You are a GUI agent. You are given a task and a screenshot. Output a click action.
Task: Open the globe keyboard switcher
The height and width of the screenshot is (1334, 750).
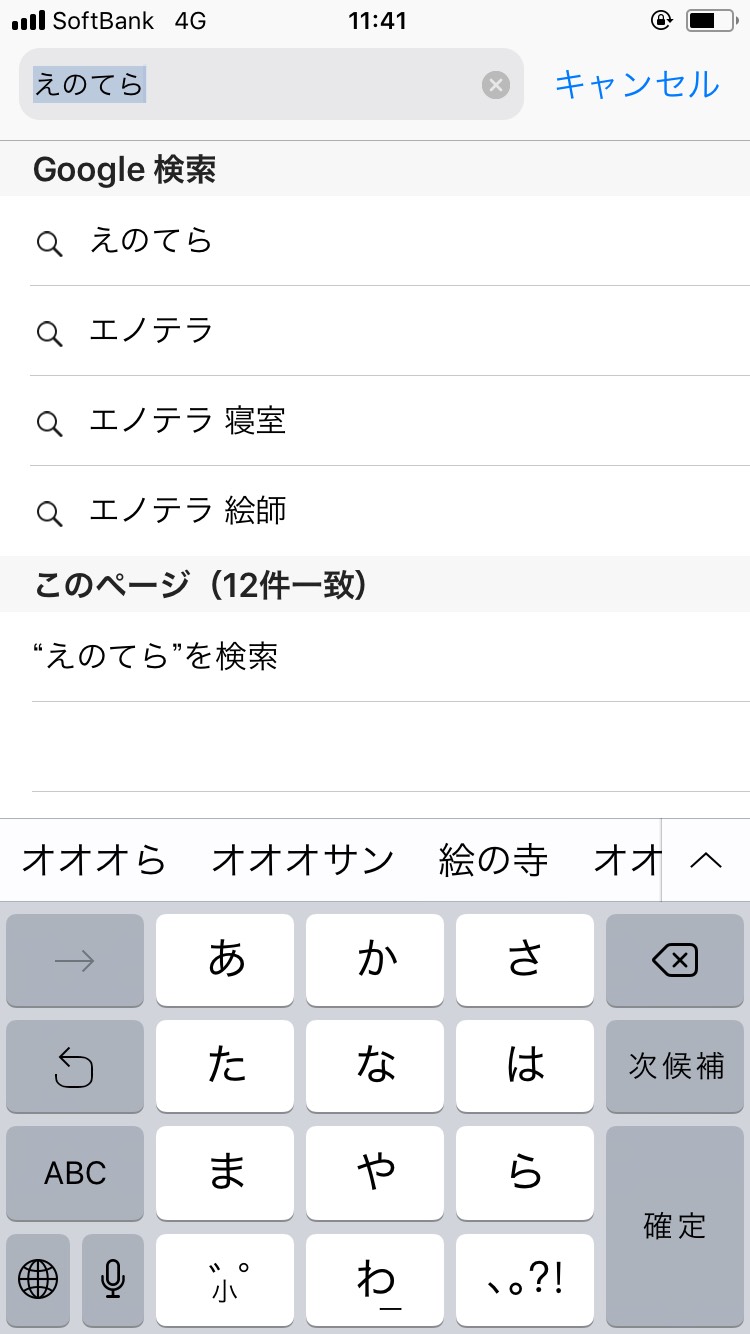coord(38,1277)
